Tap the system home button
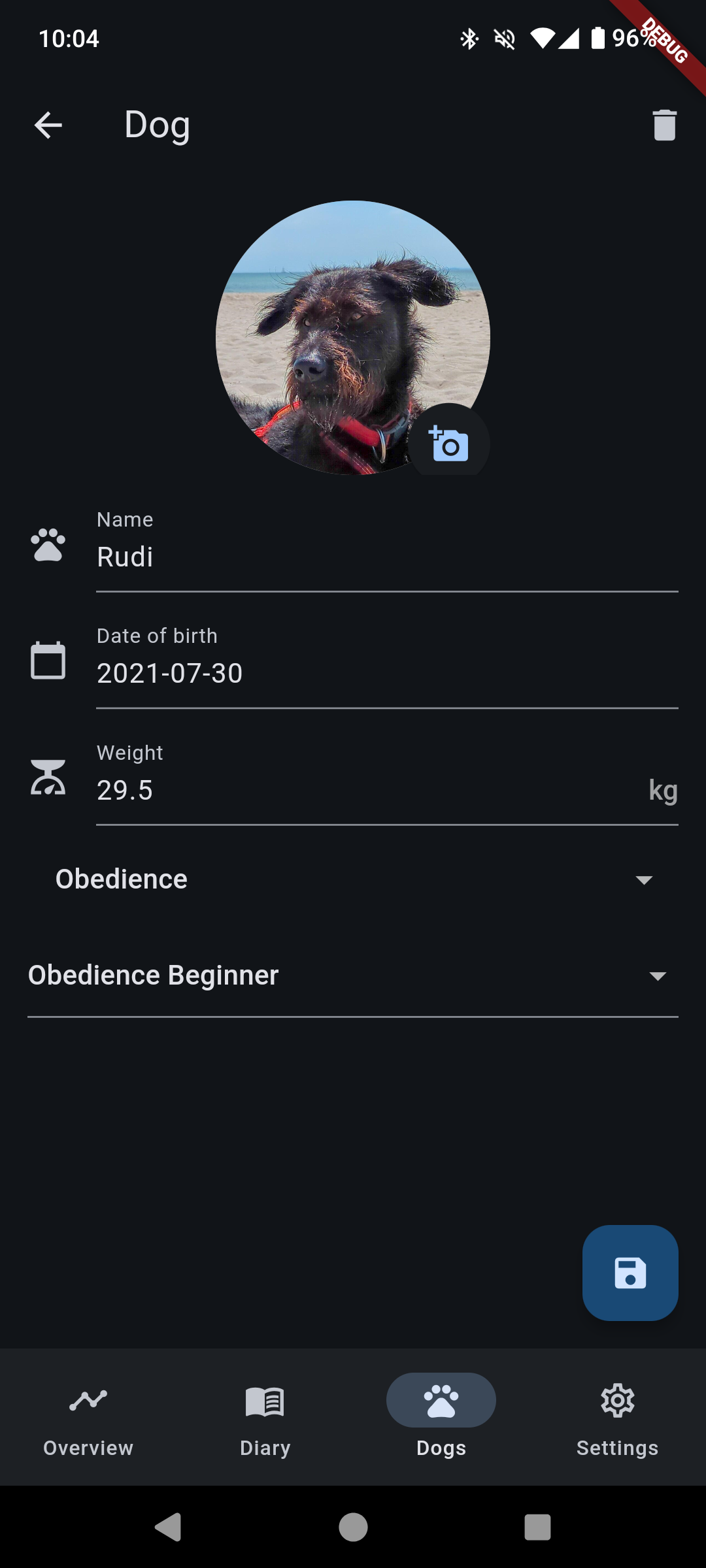 click(x=353, y=1527)
